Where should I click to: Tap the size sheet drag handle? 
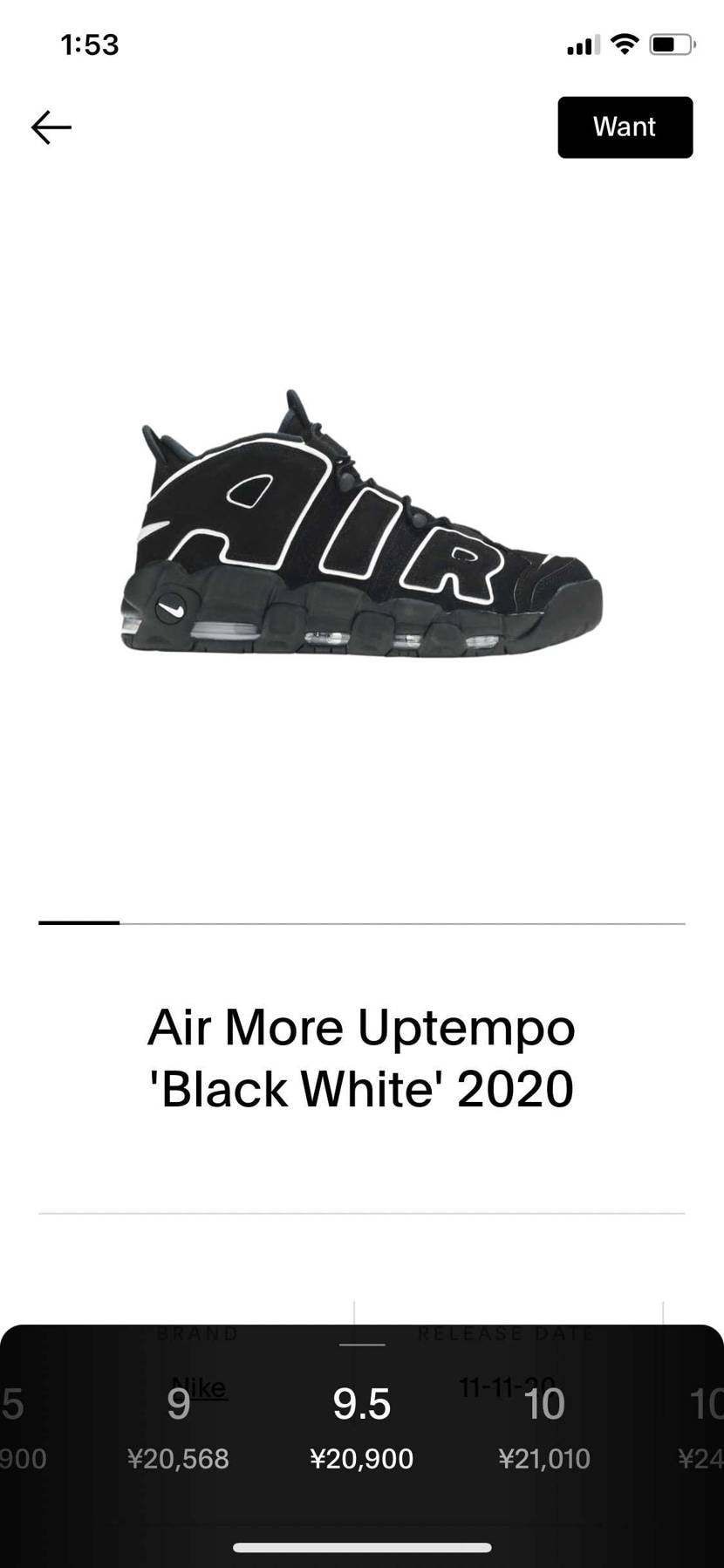(362, 1345)
